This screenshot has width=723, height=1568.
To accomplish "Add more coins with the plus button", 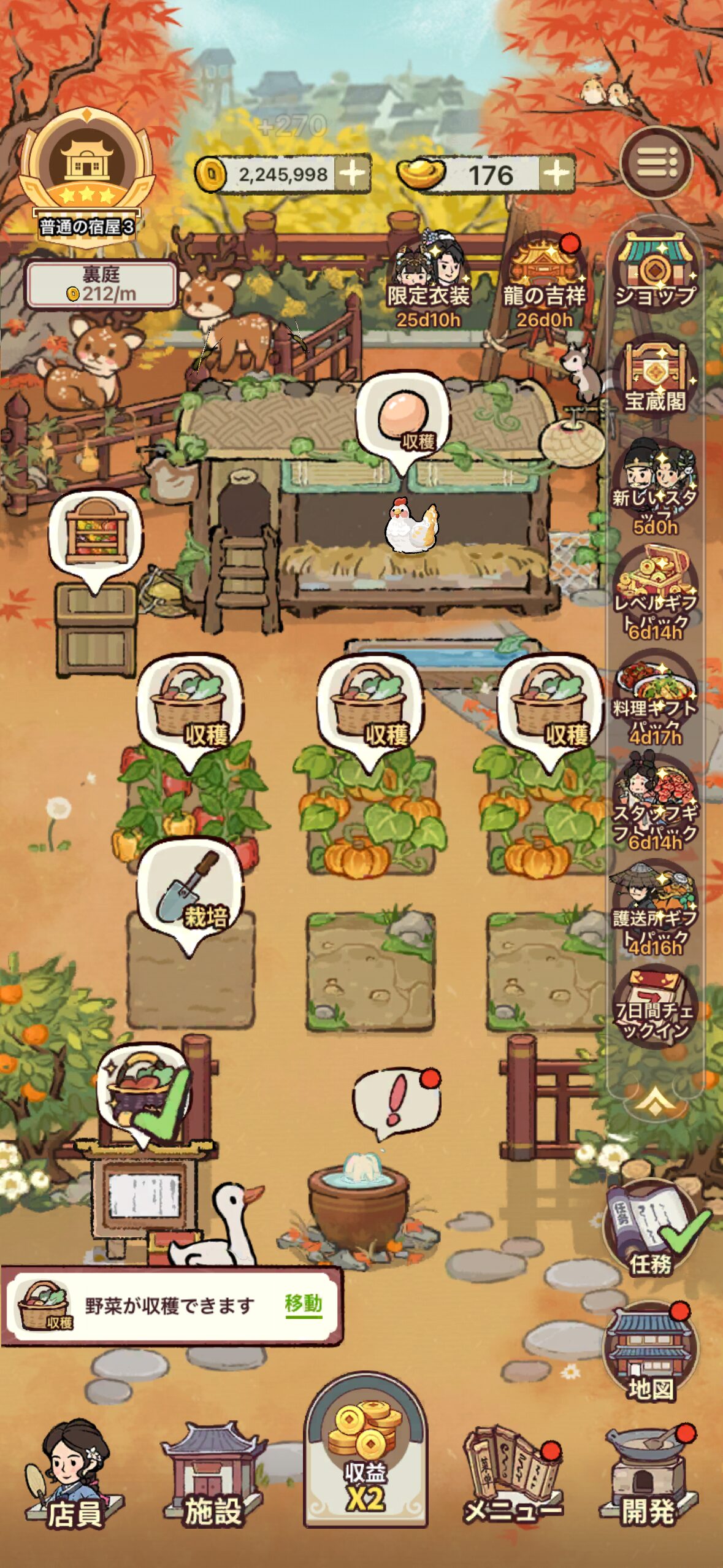I will [x=353, y=174].
